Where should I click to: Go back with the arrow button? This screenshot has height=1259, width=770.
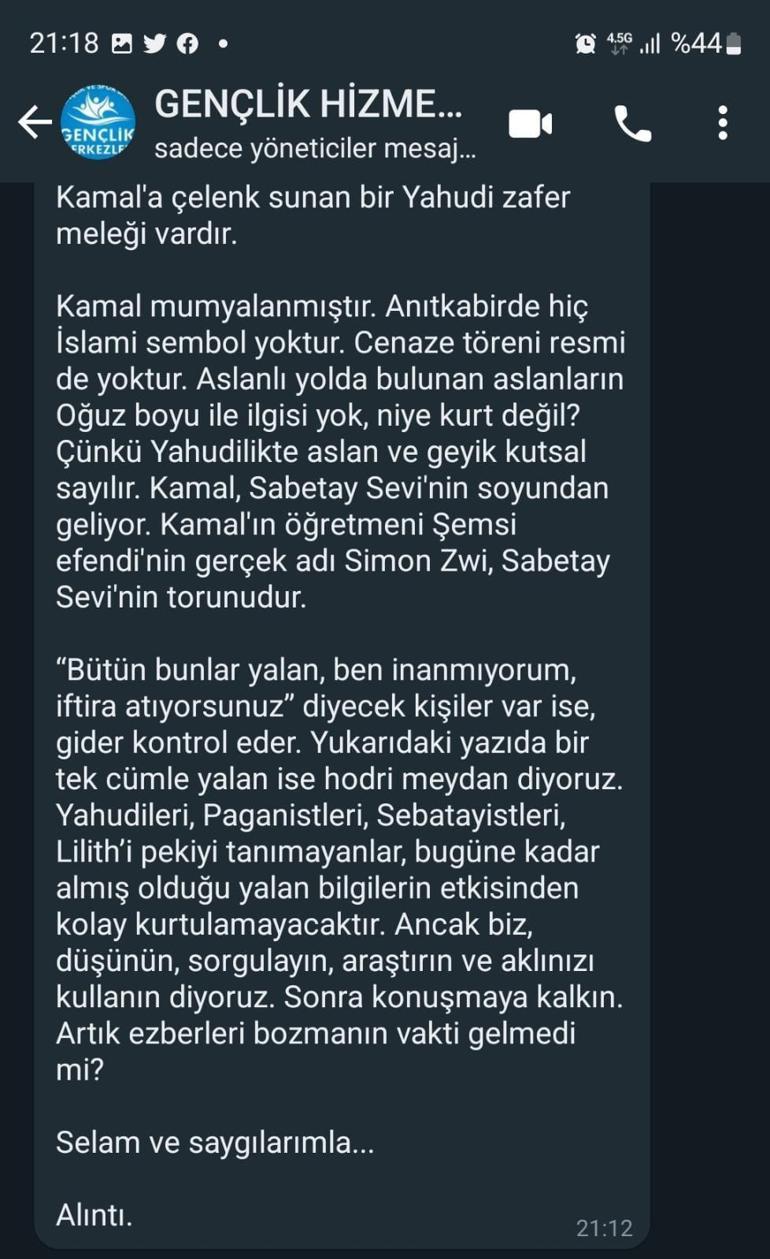click(x=35, y=122)
